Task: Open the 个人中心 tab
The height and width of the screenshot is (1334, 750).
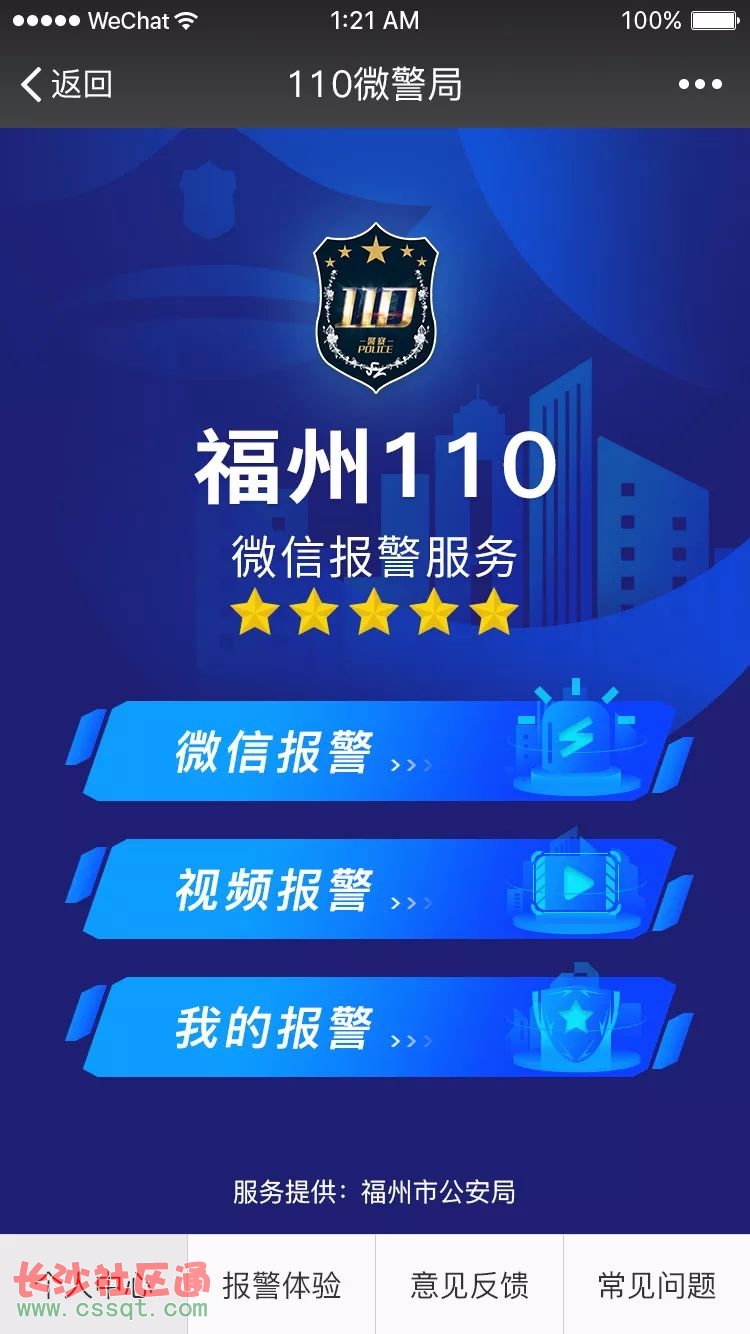Action: pyautogui.click(x=94, y=1285)
